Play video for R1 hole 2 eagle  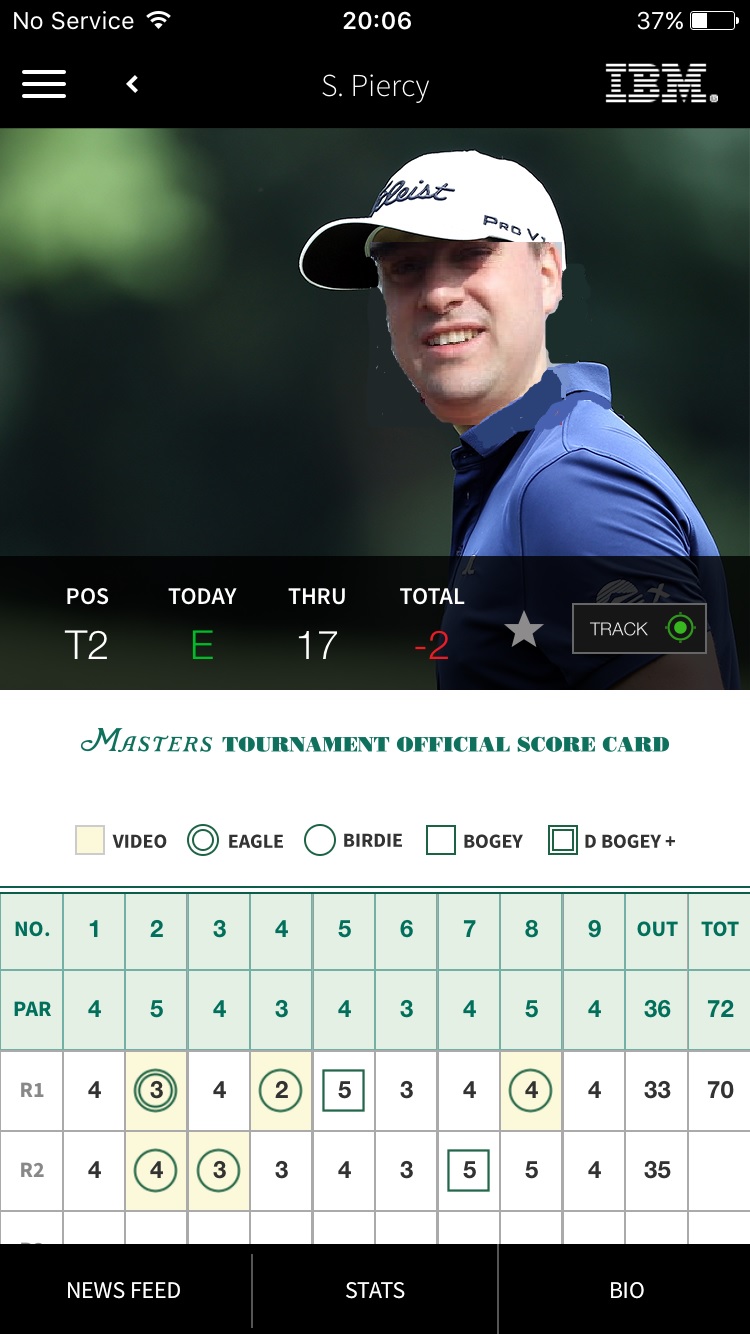click(x=156, y=1090)
